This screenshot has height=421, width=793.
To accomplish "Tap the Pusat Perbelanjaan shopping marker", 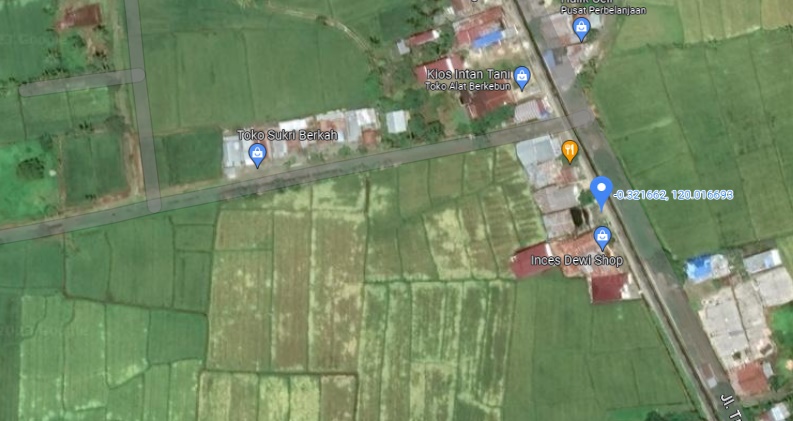I will (581, 28).
